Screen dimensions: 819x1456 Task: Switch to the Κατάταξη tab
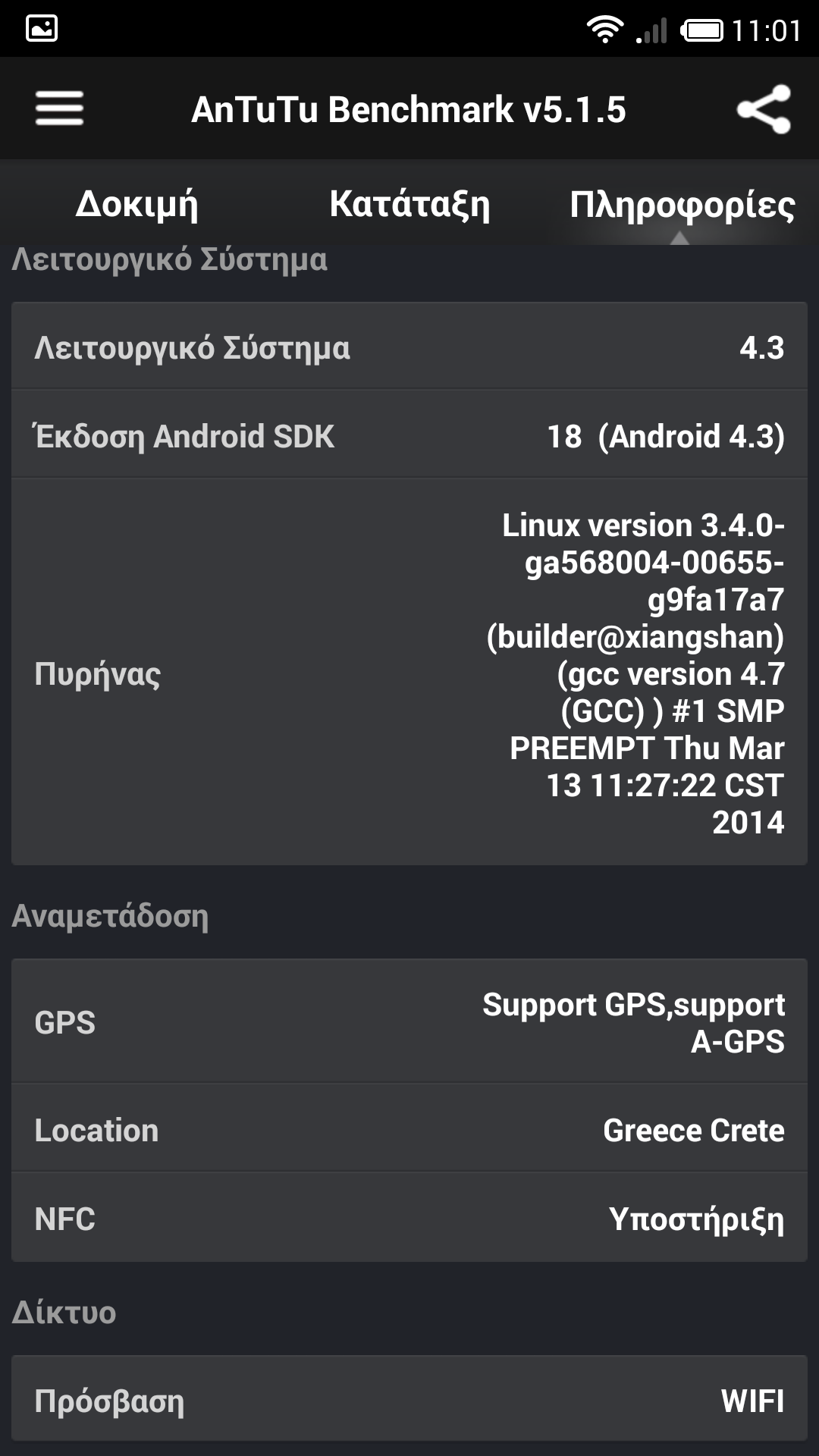pos(409,204)
